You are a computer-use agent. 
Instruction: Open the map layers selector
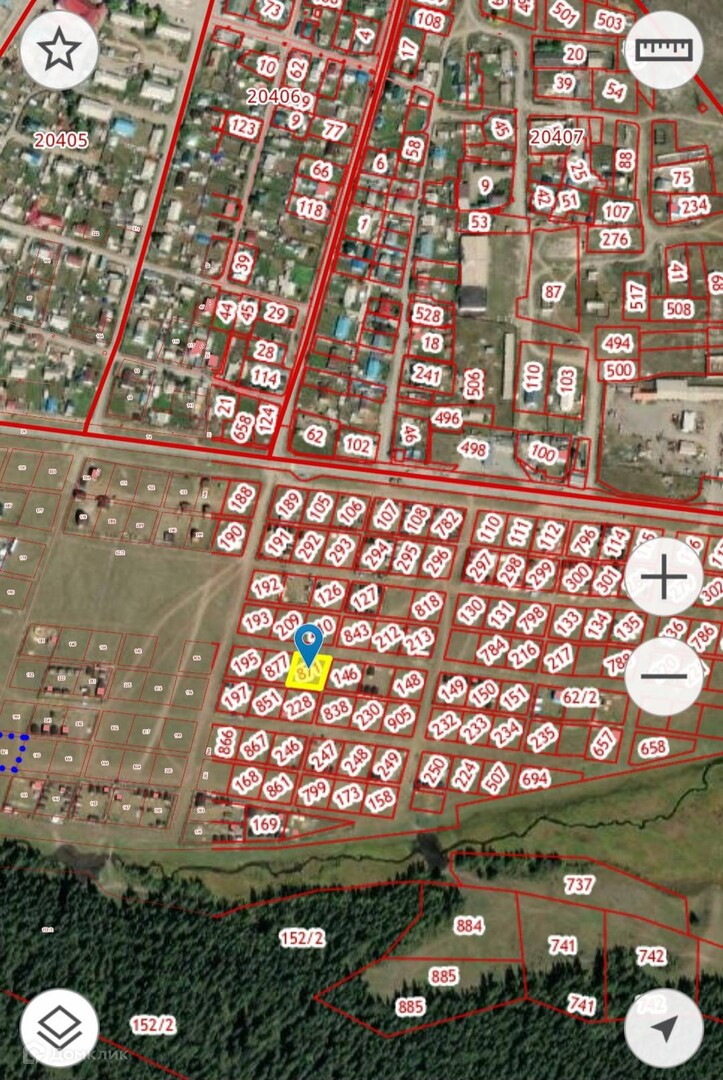tap(59, 1028)
